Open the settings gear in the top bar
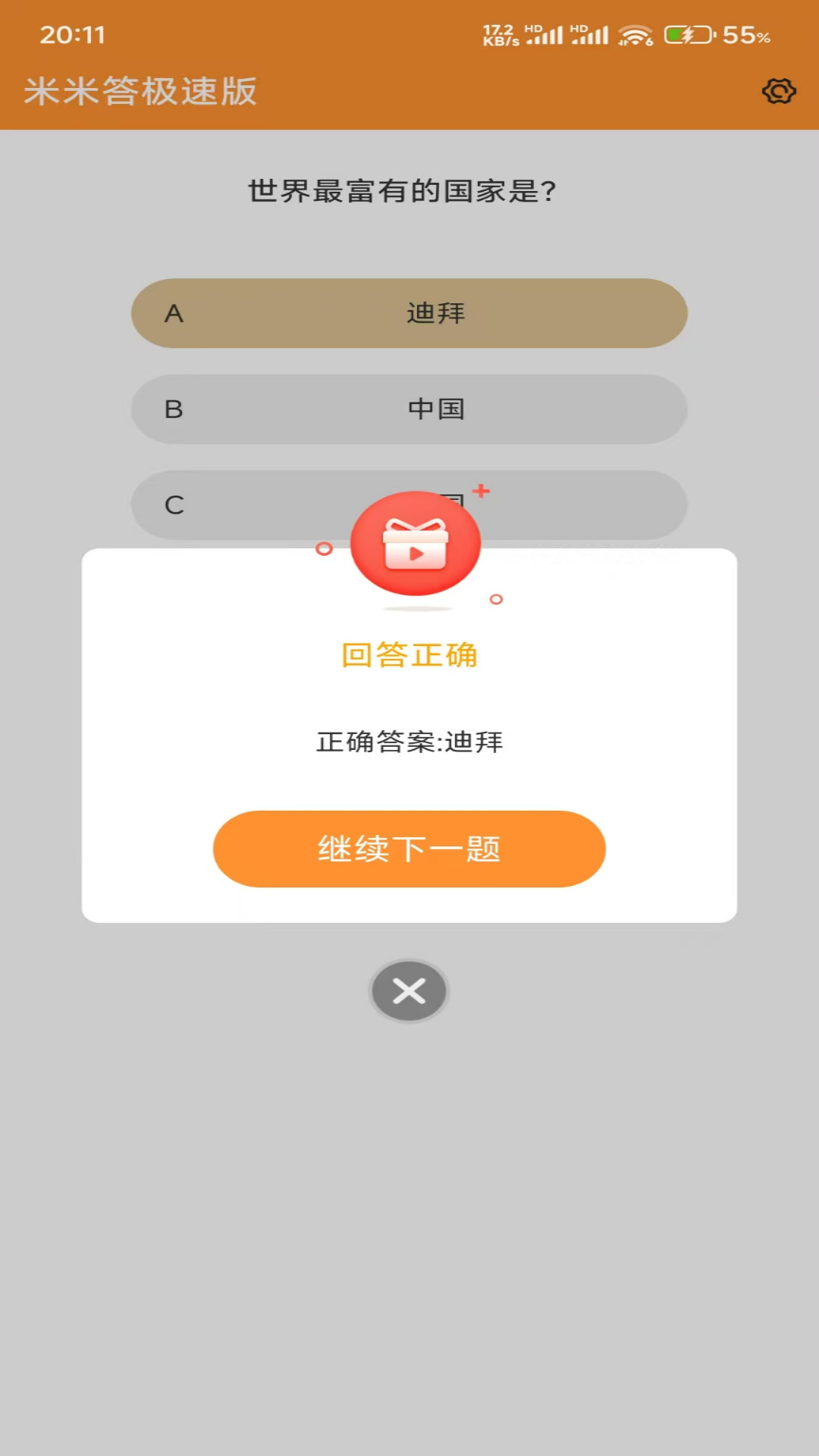819x1456 pixels. pos(780,91)
